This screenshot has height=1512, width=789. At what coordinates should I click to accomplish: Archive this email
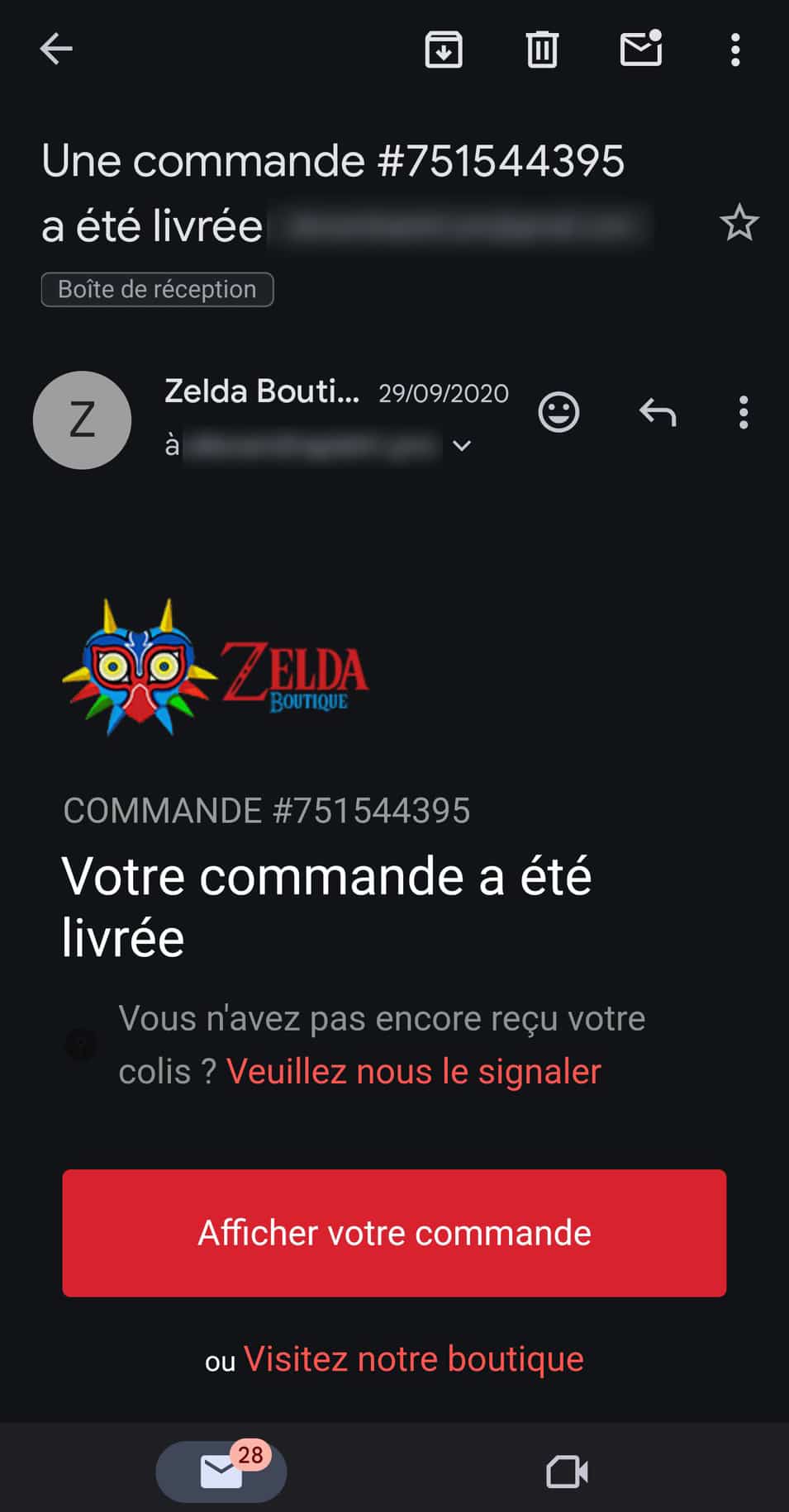[x=444, y=50]
